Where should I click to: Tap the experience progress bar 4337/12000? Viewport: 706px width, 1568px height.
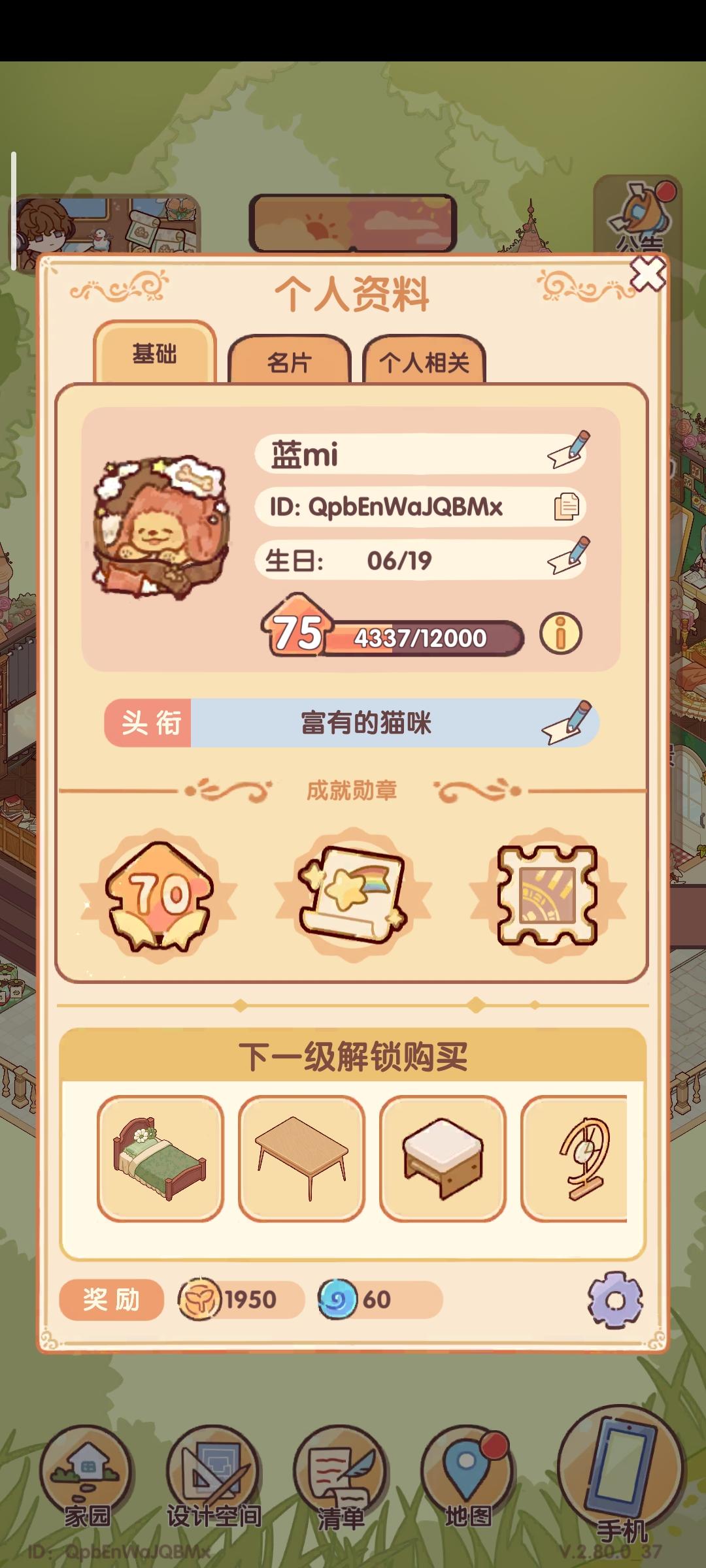click(x=418, y=636)
